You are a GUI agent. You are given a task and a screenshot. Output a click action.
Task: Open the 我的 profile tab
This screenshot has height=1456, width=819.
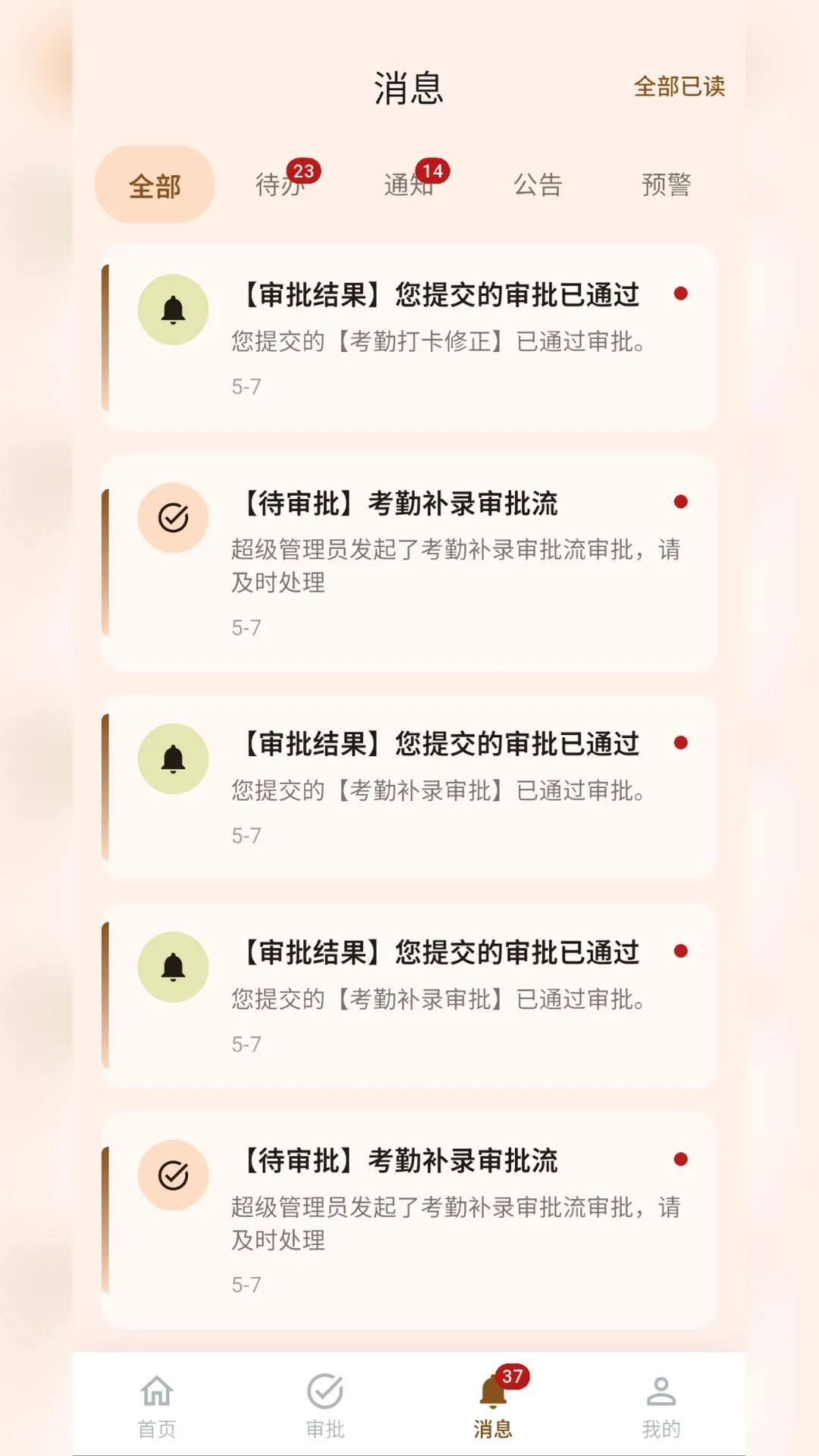(x=661, y=1405)
